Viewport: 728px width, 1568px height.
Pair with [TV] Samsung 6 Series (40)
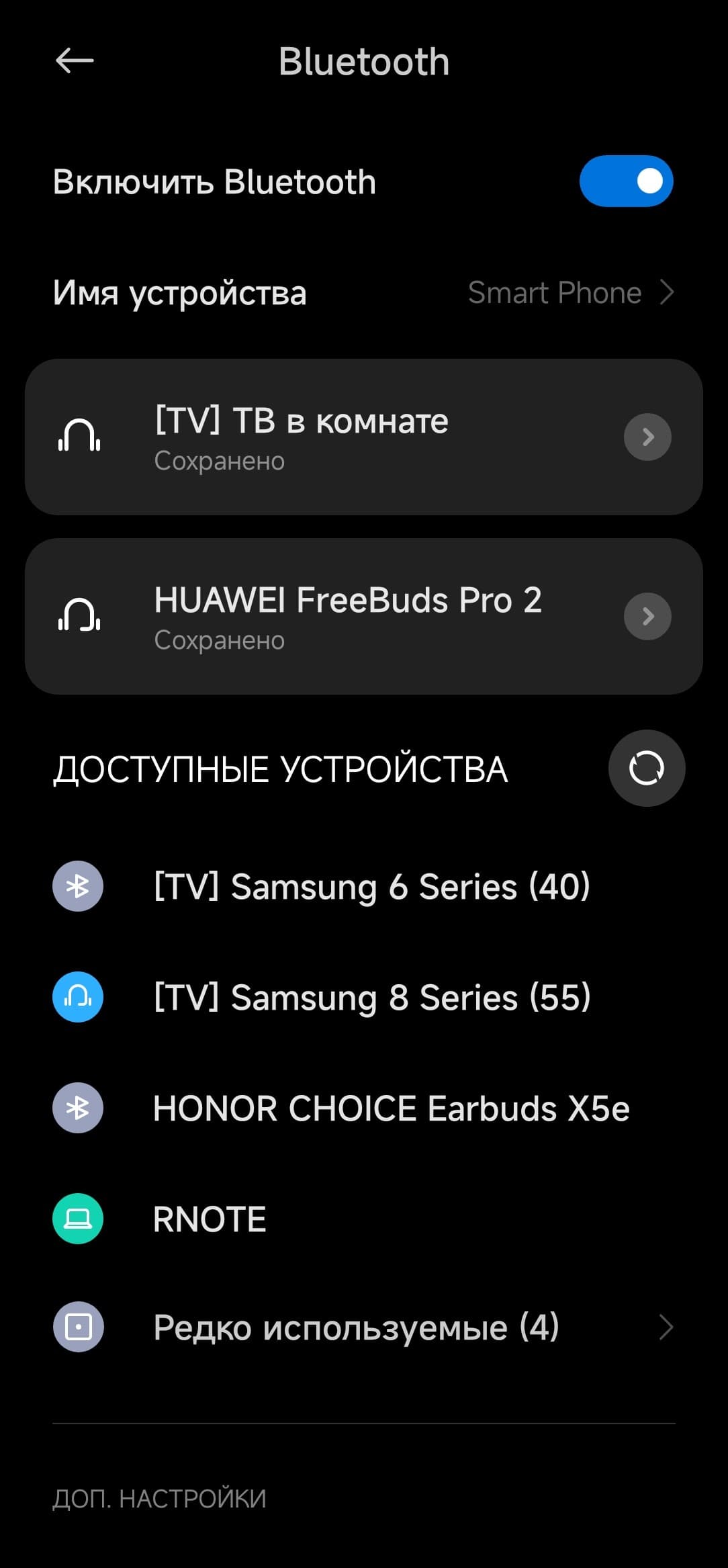click(x=371, y=887)
